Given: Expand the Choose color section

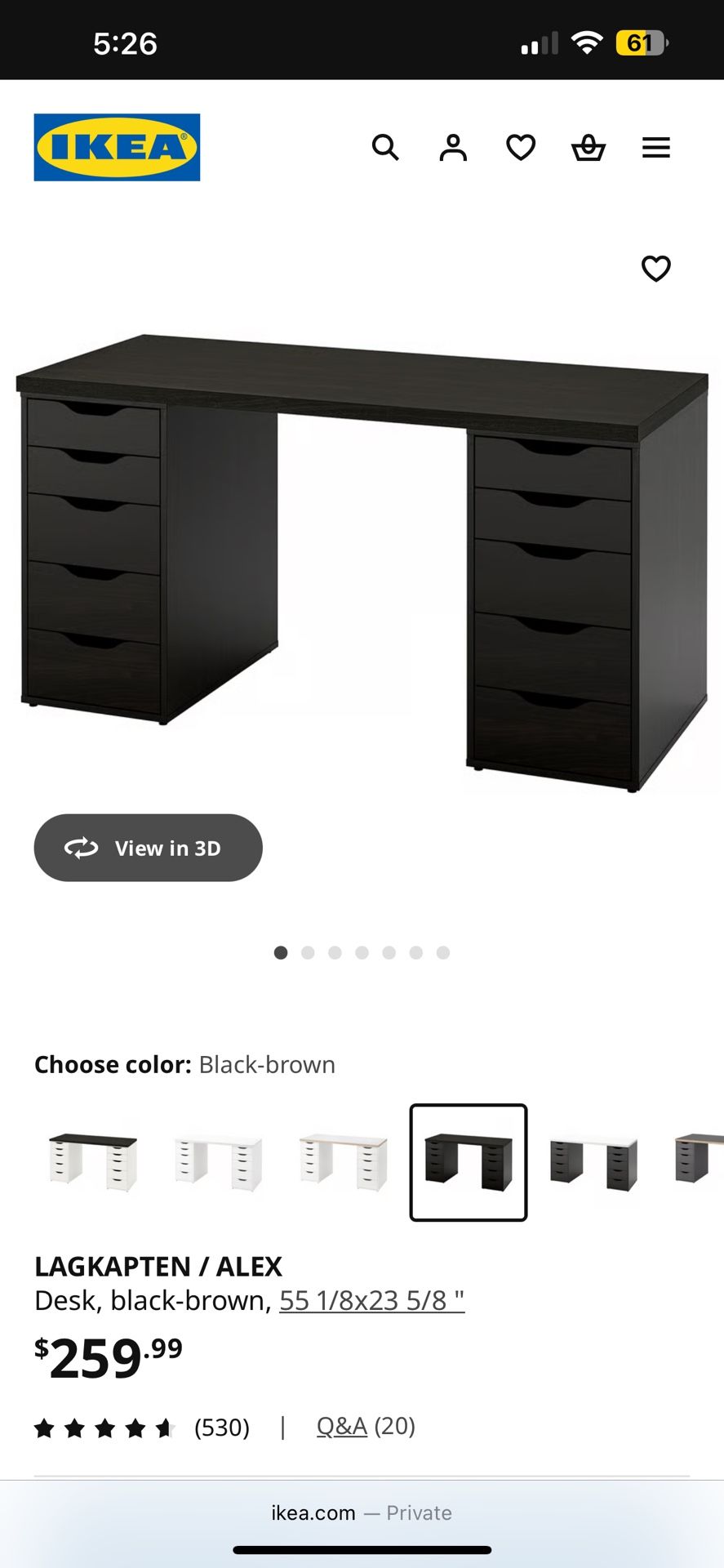Looking at the screenshot, I should pos(184,1064).
